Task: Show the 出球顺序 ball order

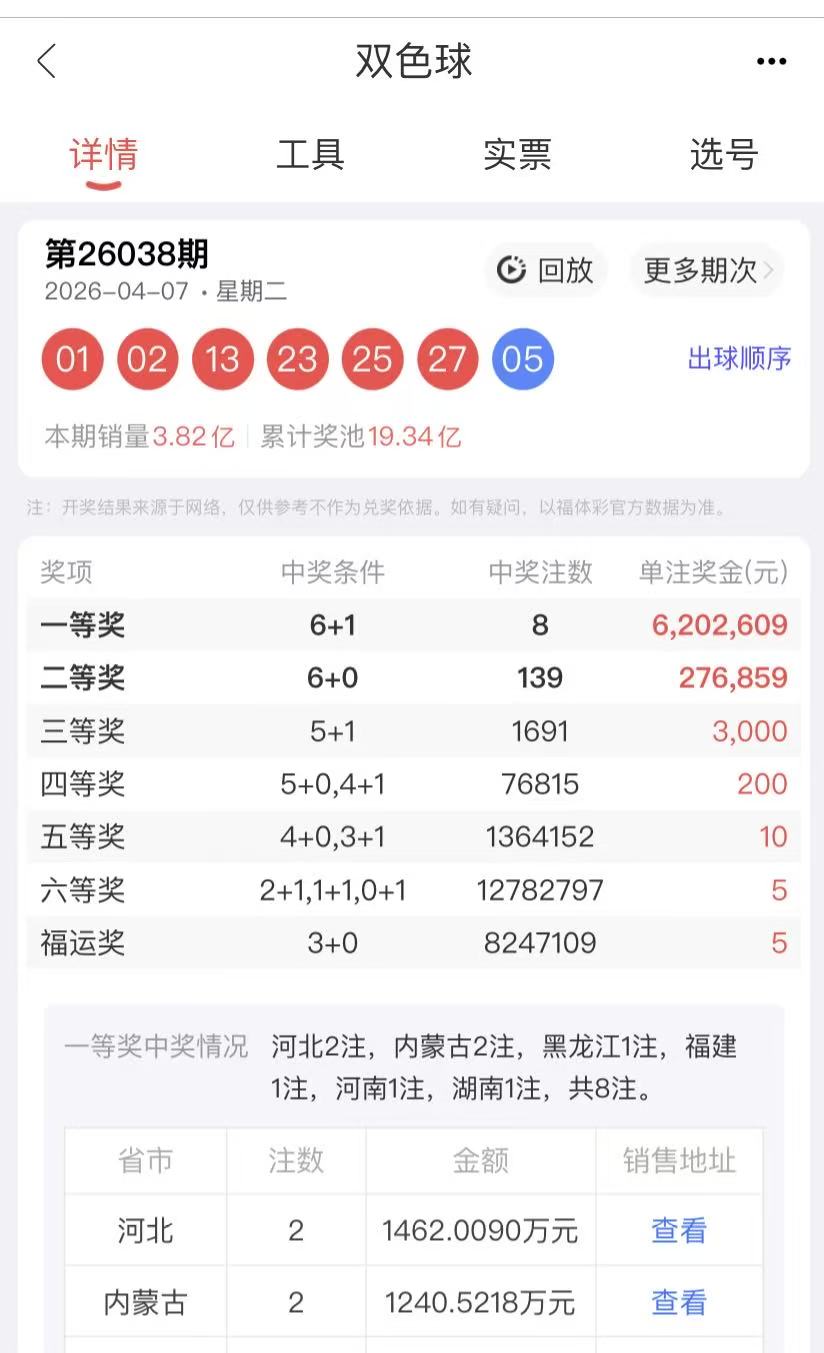Action: point(739,359)
